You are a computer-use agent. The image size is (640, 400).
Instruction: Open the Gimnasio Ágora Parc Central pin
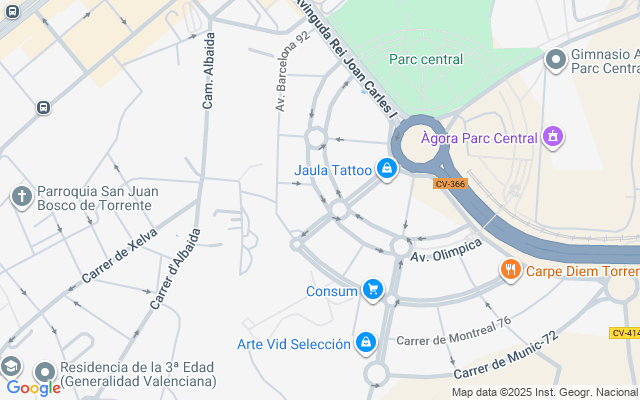point(555,60)
